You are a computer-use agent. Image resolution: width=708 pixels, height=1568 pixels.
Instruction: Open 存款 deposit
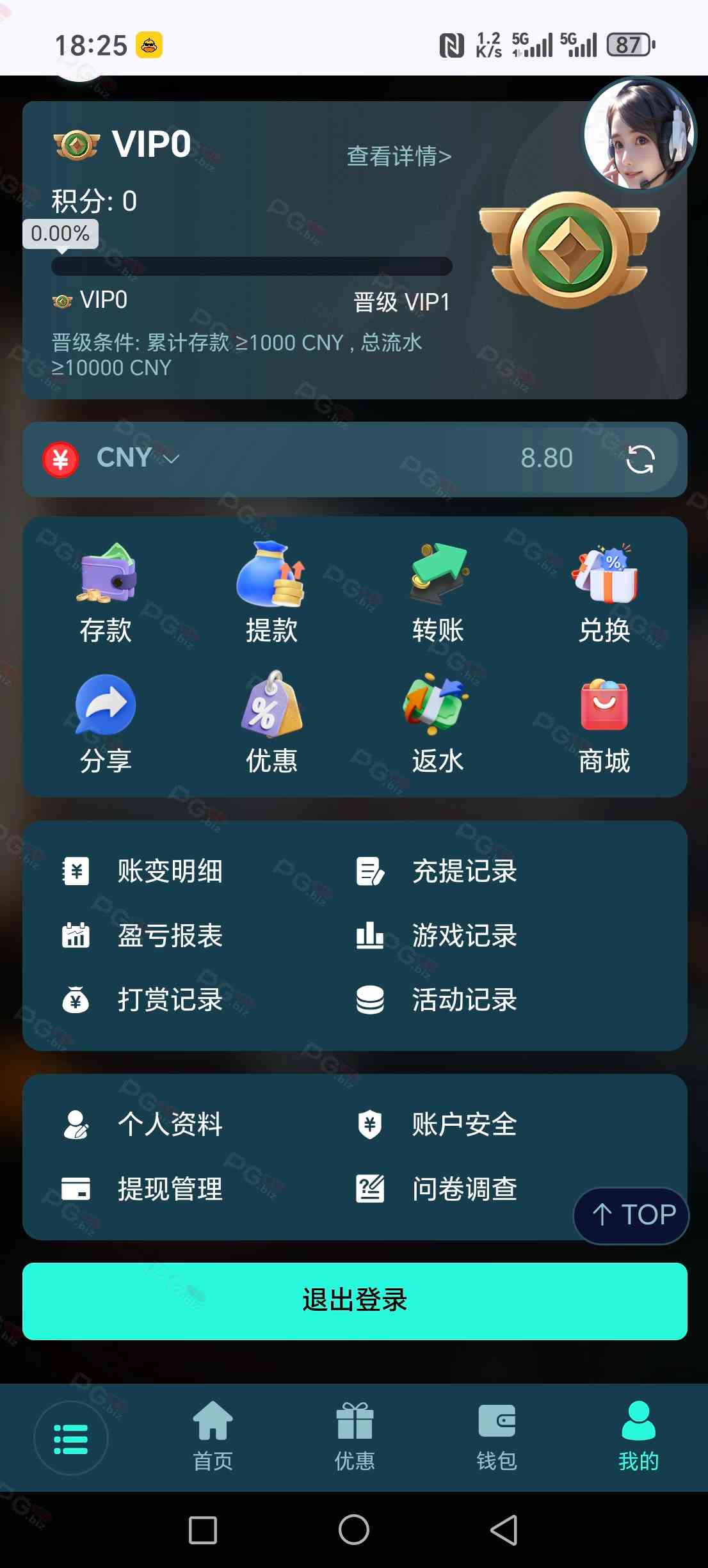106,593
